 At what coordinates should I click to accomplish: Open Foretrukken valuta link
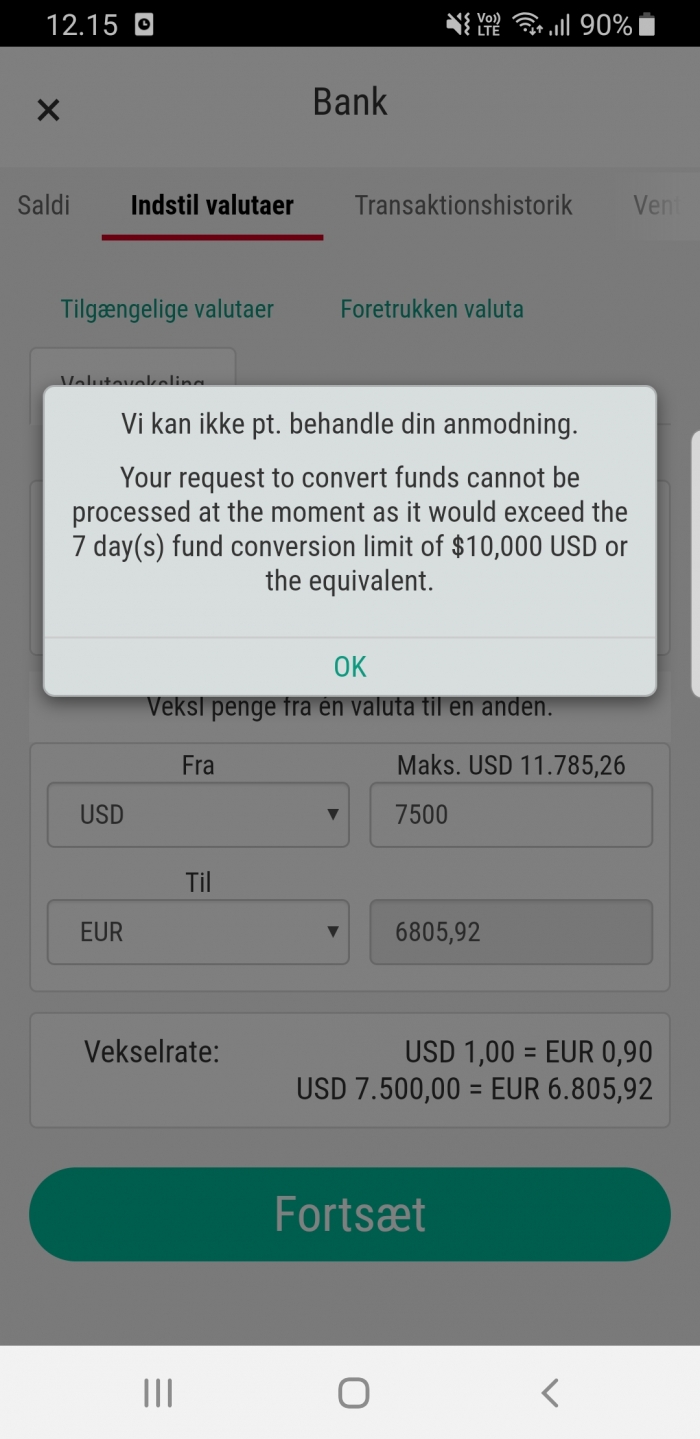click(432, 309)
